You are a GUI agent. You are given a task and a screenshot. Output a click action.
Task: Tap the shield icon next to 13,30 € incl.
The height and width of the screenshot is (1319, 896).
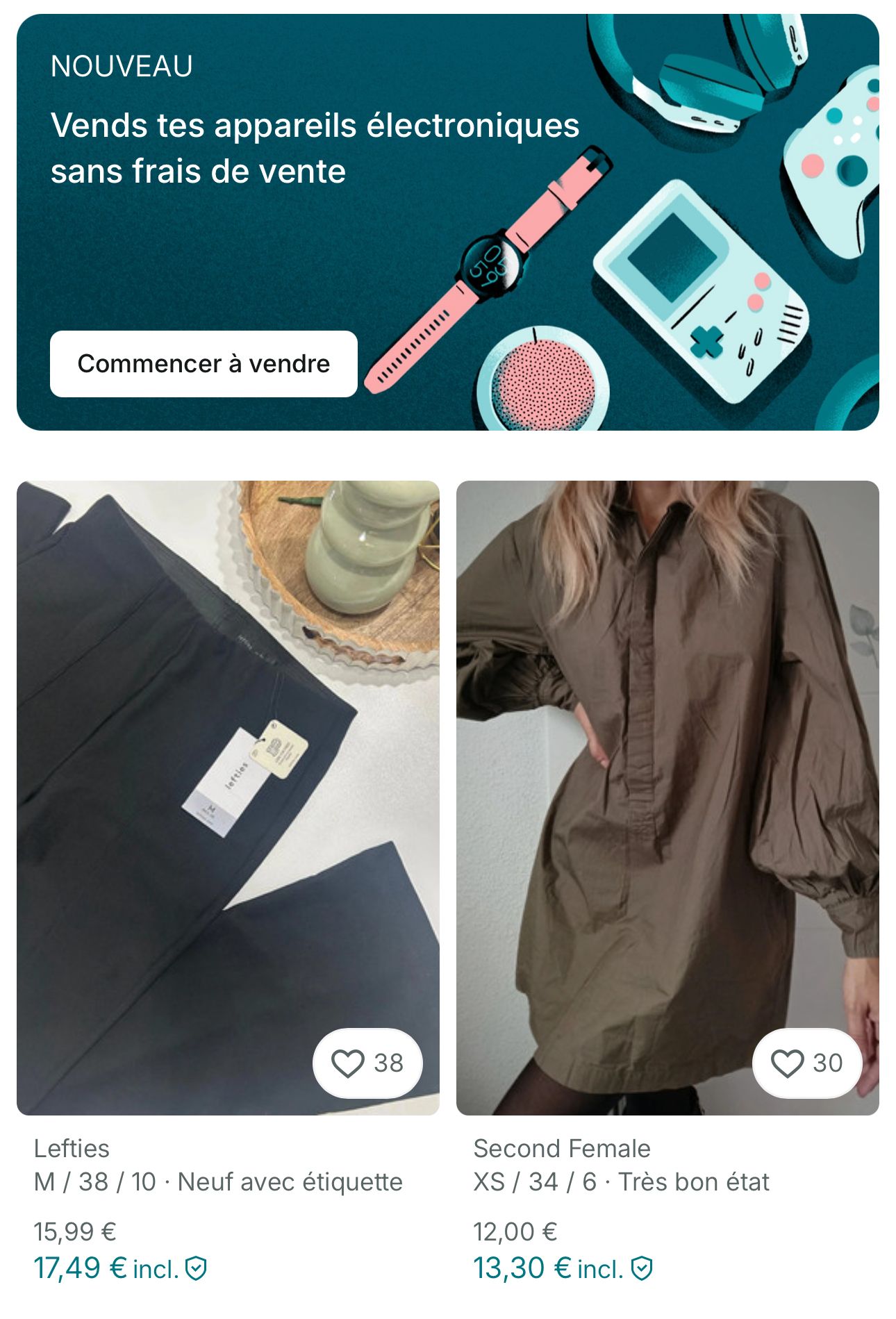coord(642,1268)
